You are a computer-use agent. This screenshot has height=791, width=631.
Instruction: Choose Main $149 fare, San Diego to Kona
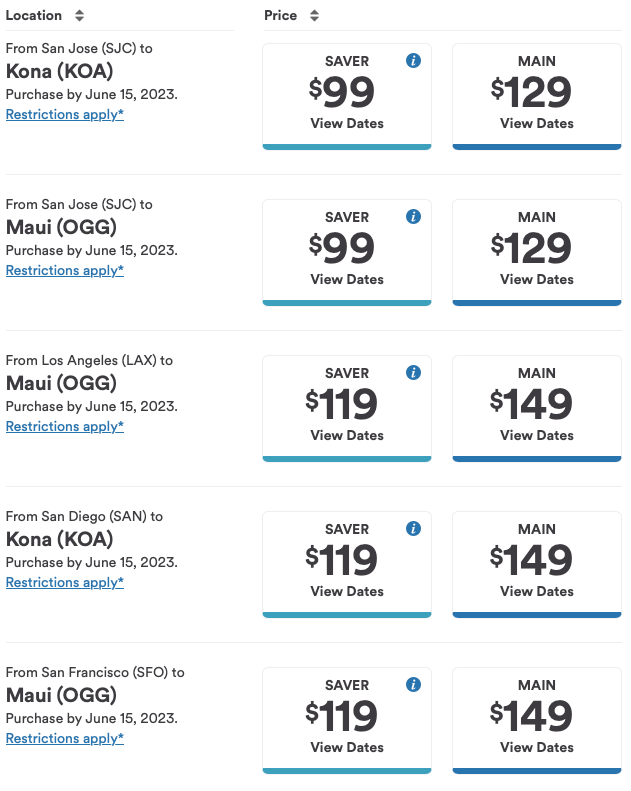pyautogui.click(x=536, y=562)
